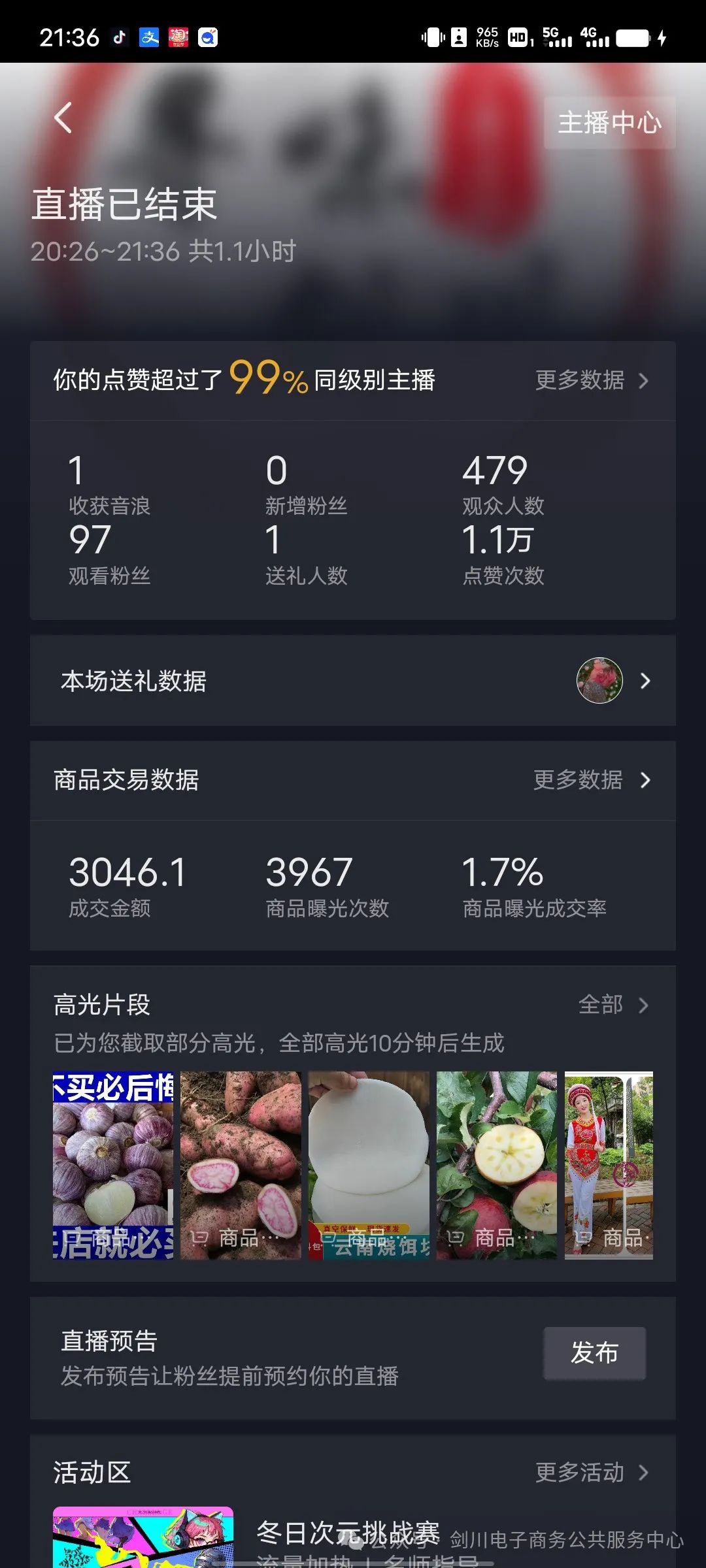Open the apple highlight clip
706x1568 pixels.
coord(497,1165)
